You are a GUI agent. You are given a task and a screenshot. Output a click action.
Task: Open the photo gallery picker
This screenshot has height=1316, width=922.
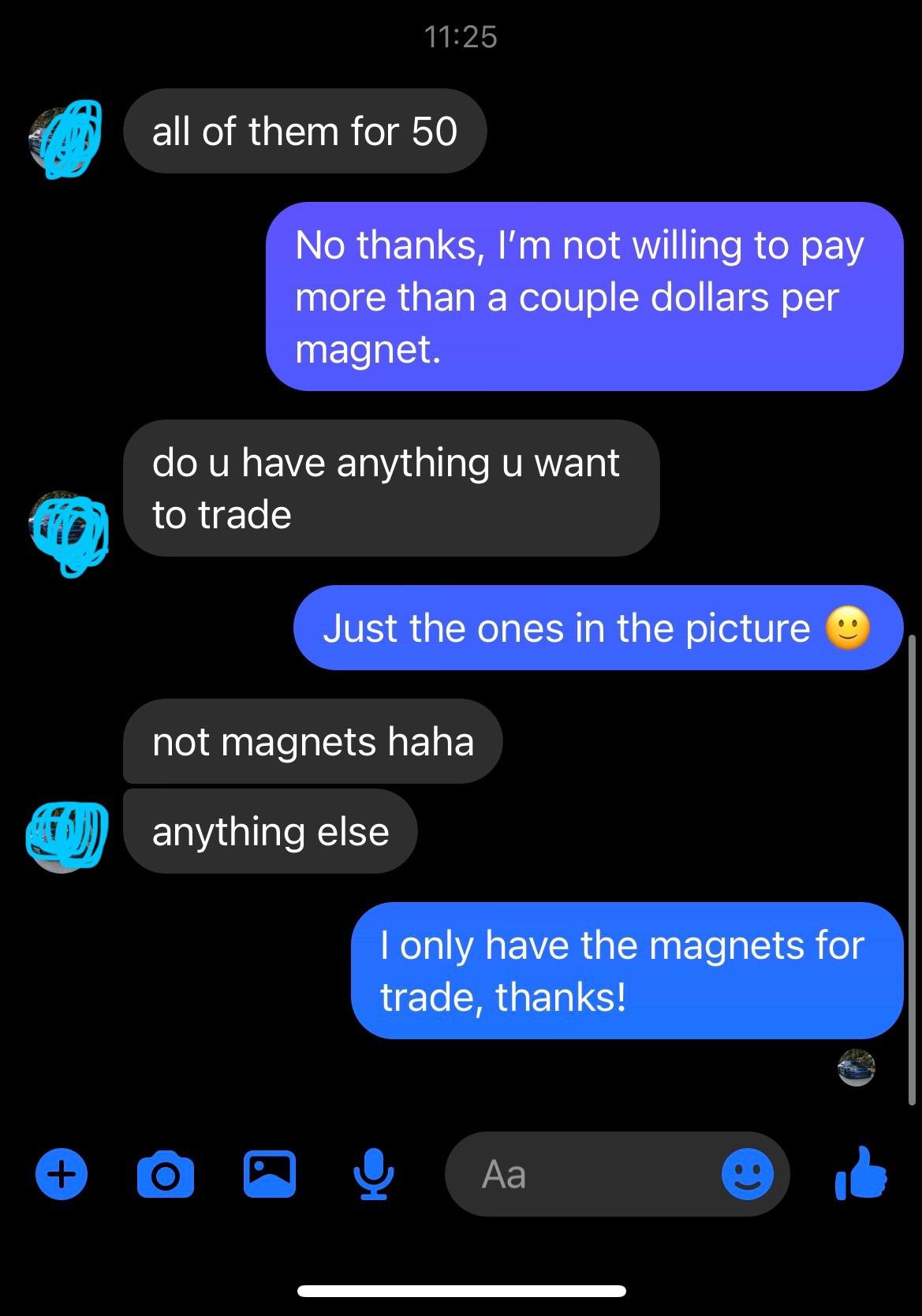[270, 1175]
